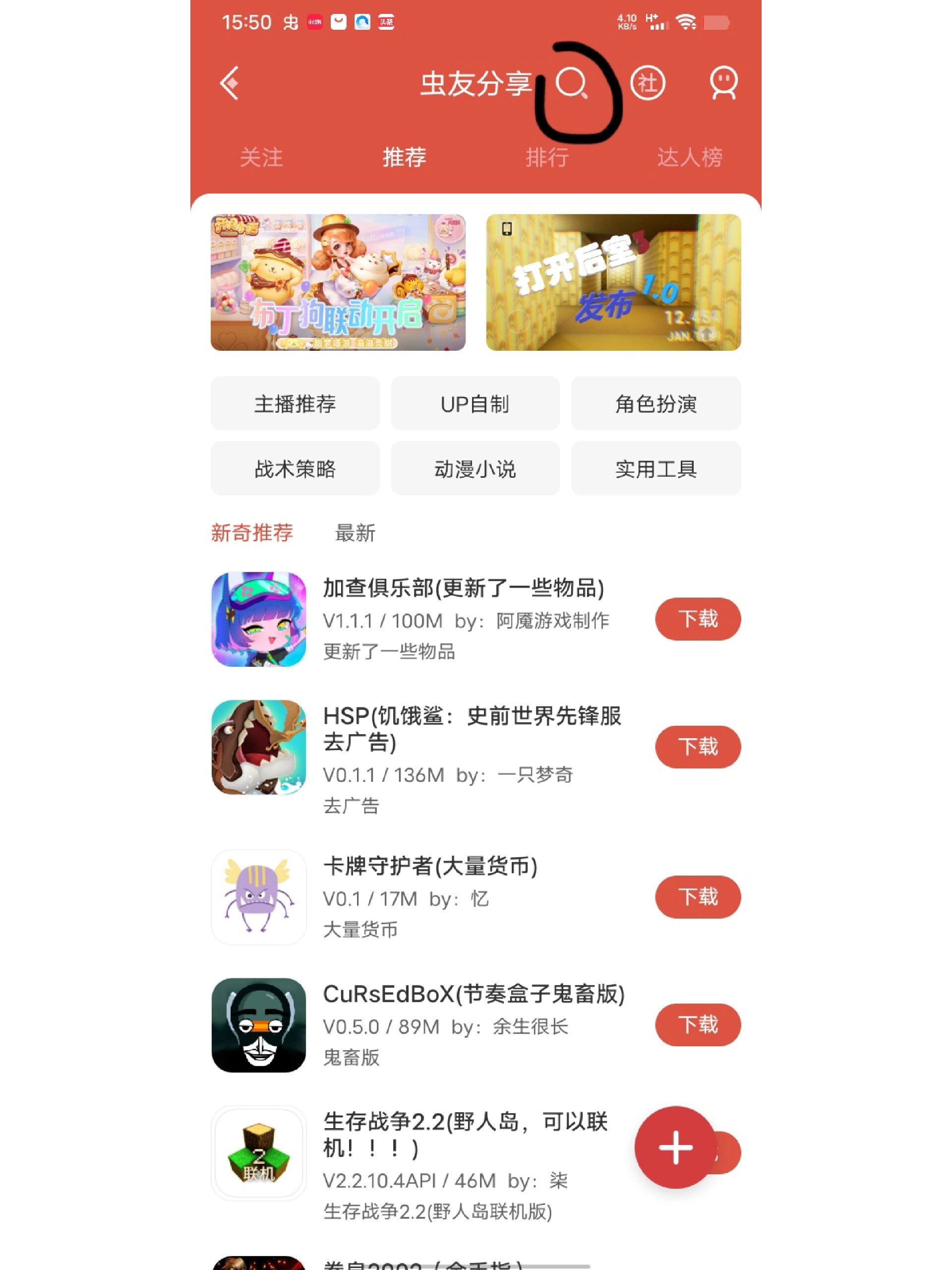Select the 战术策略 category
Screen dimensions: 952x1270
(x=295, y=468)
